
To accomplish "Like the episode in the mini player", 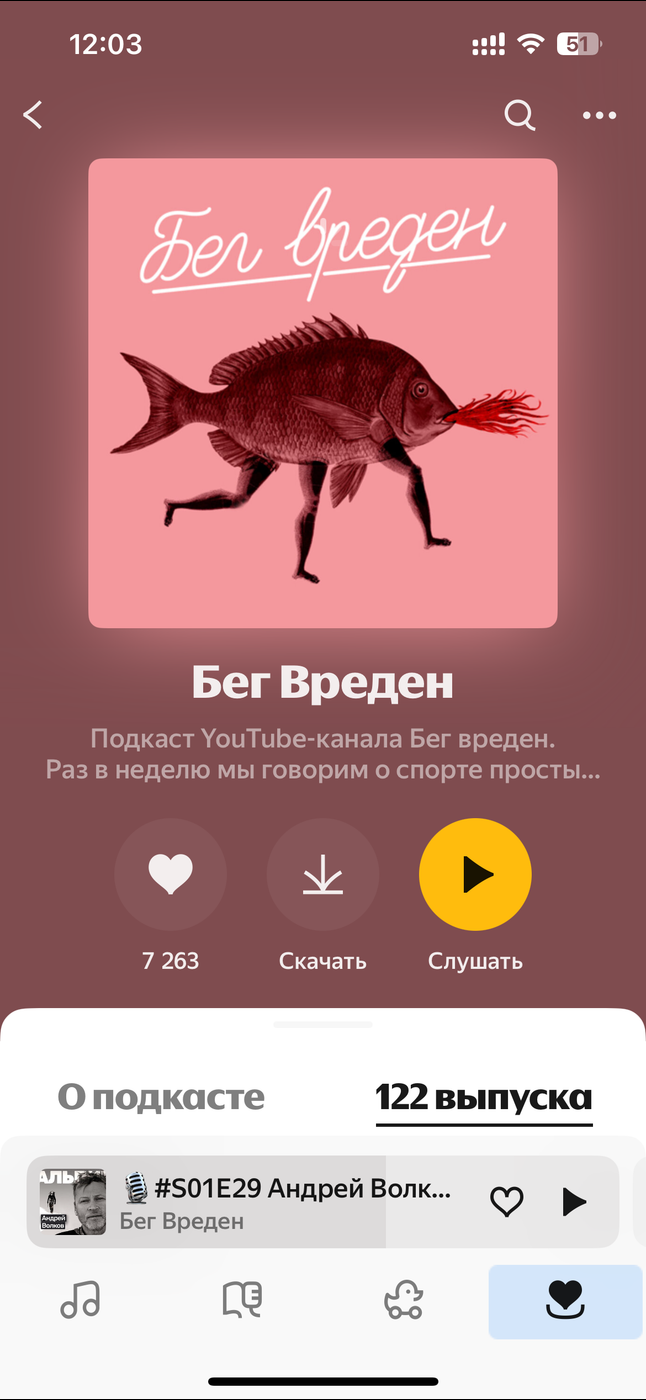I will tap(506, 1201).
